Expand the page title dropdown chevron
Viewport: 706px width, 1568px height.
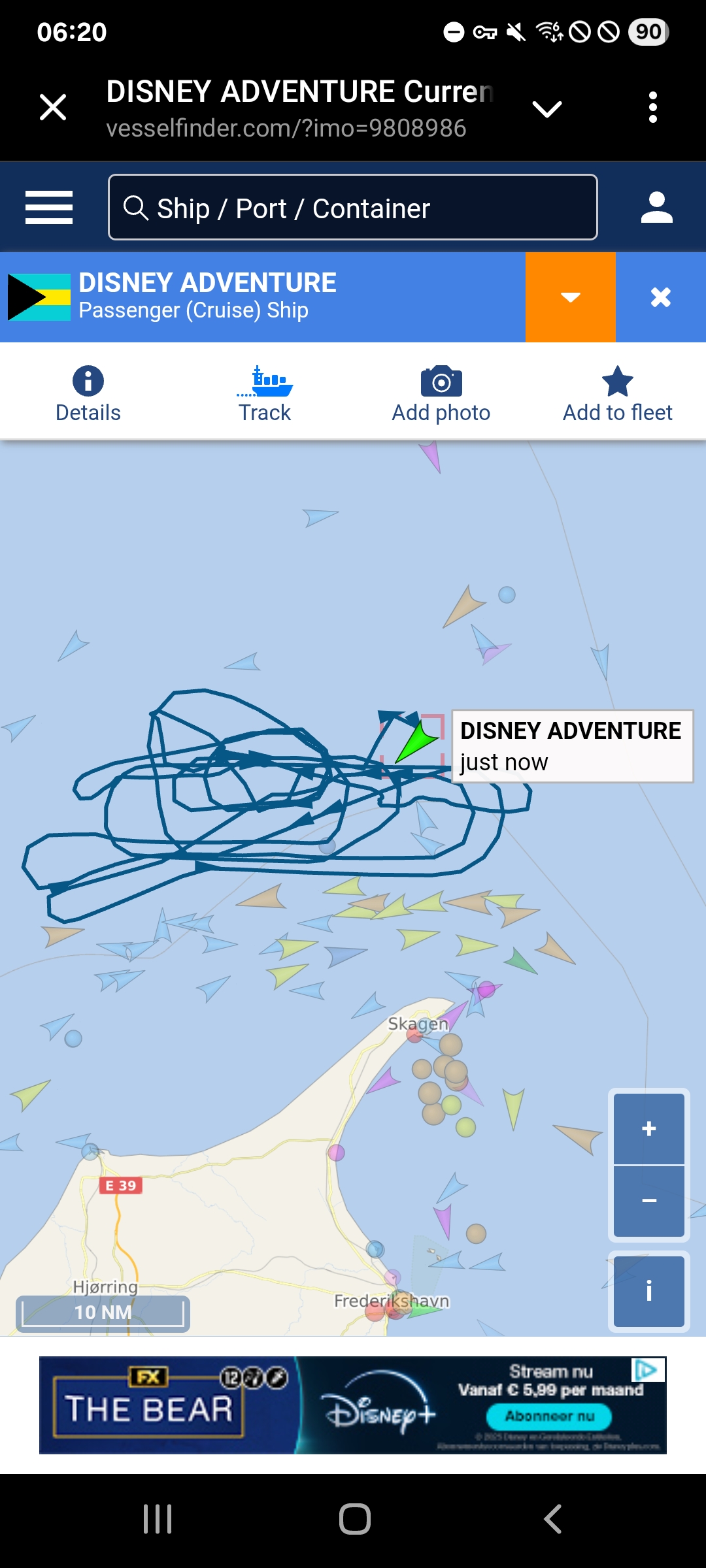pos(547,108)
